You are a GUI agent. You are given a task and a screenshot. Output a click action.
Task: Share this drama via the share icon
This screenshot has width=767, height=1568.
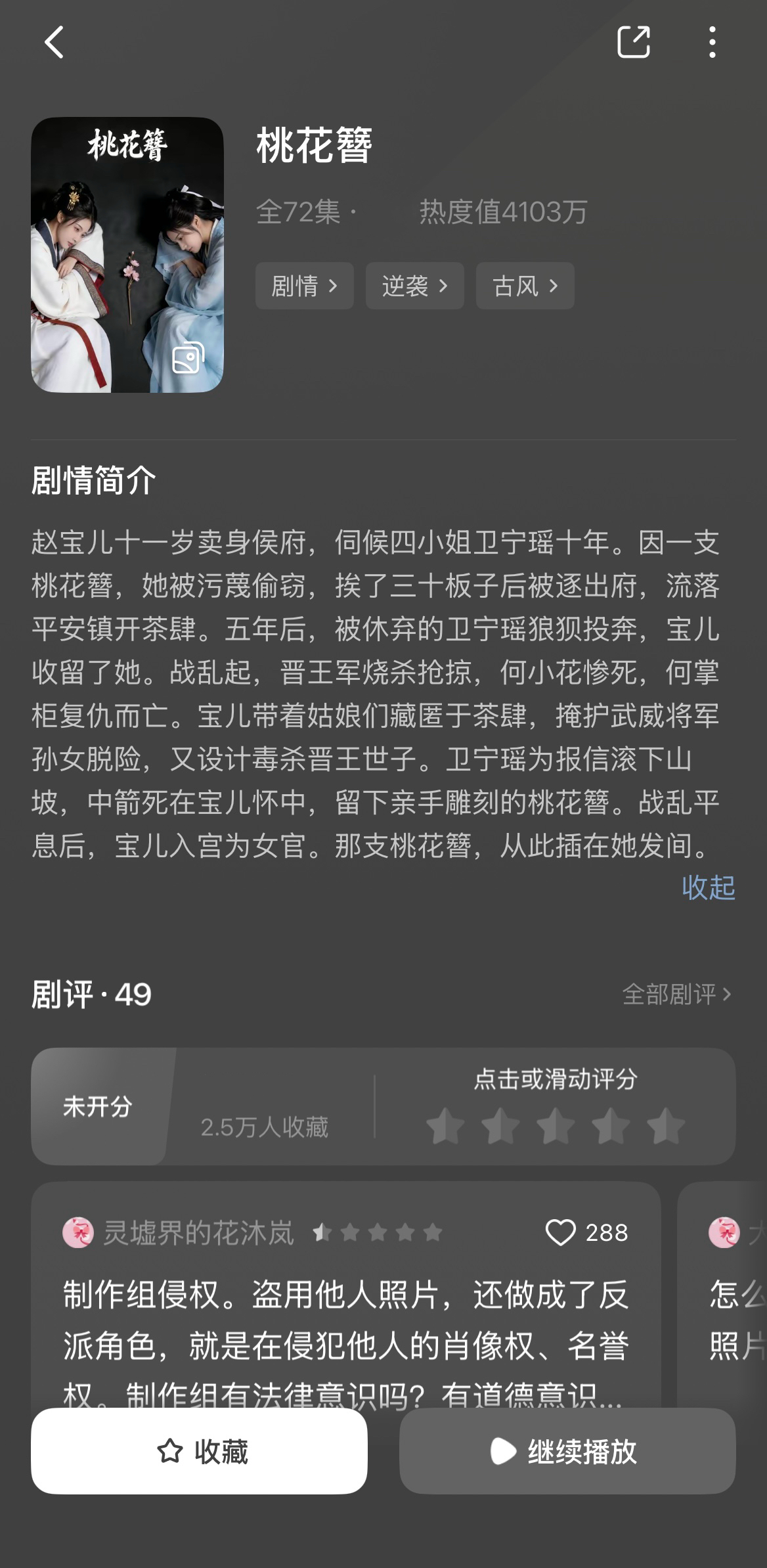[x=633, y=43]
